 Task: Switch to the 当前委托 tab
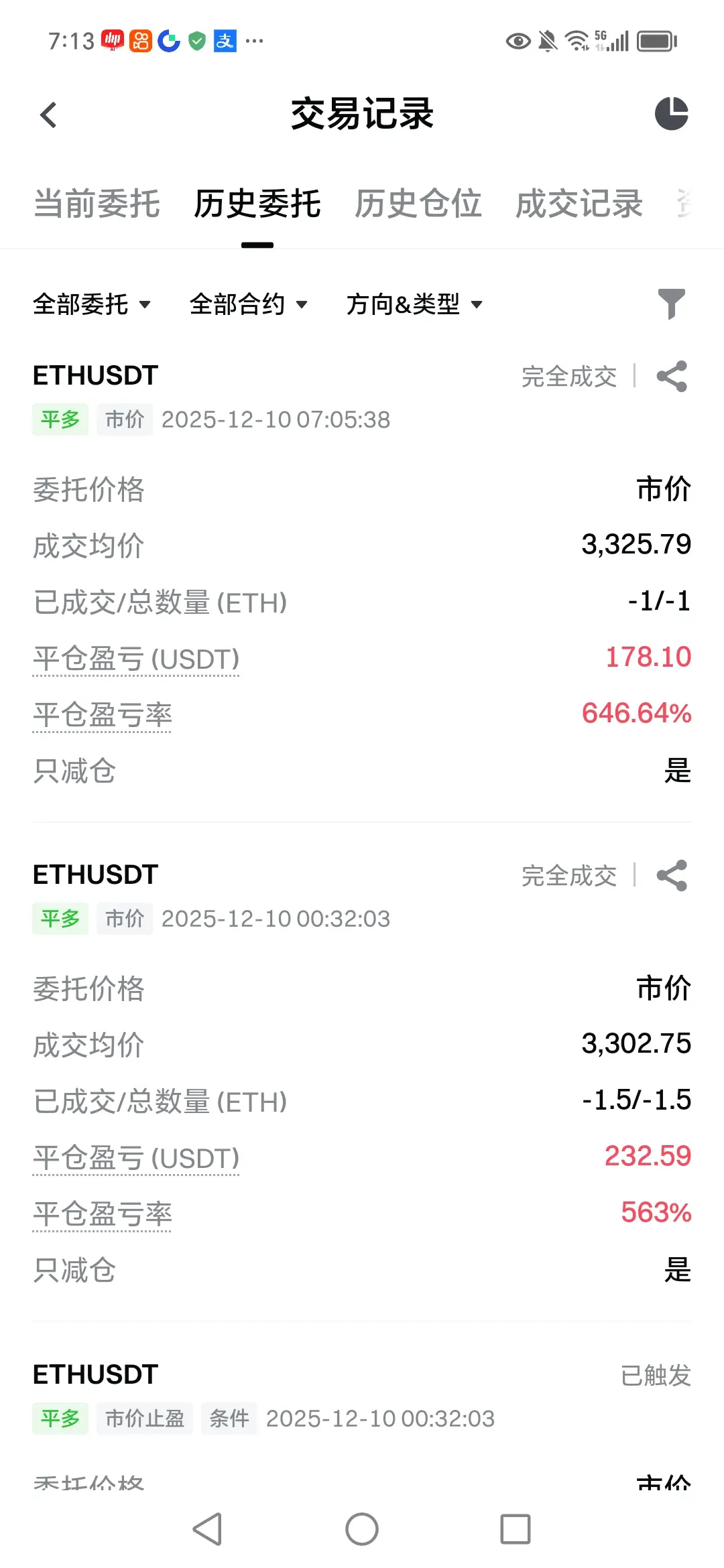coord(97,204)
